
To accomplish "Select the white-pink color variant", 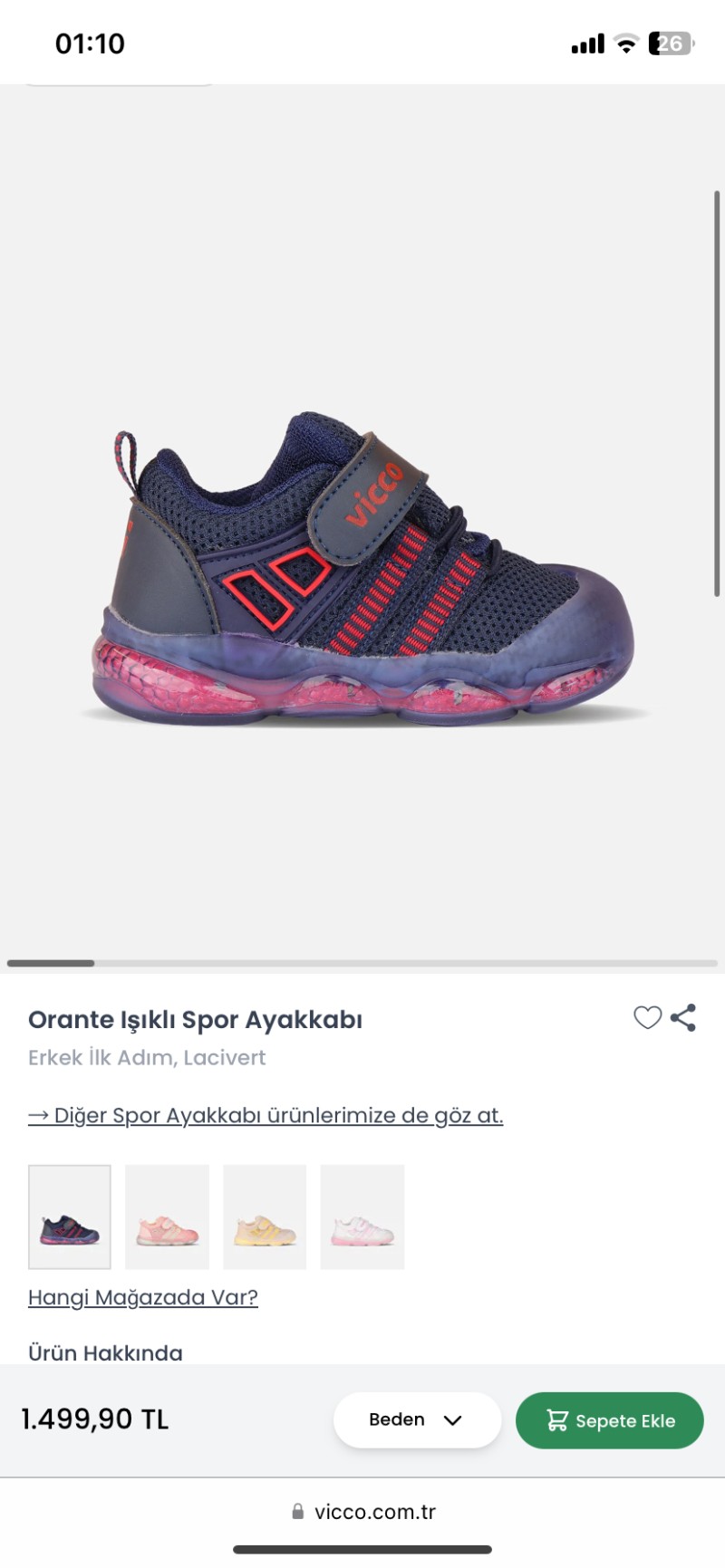I will 362,1217.
